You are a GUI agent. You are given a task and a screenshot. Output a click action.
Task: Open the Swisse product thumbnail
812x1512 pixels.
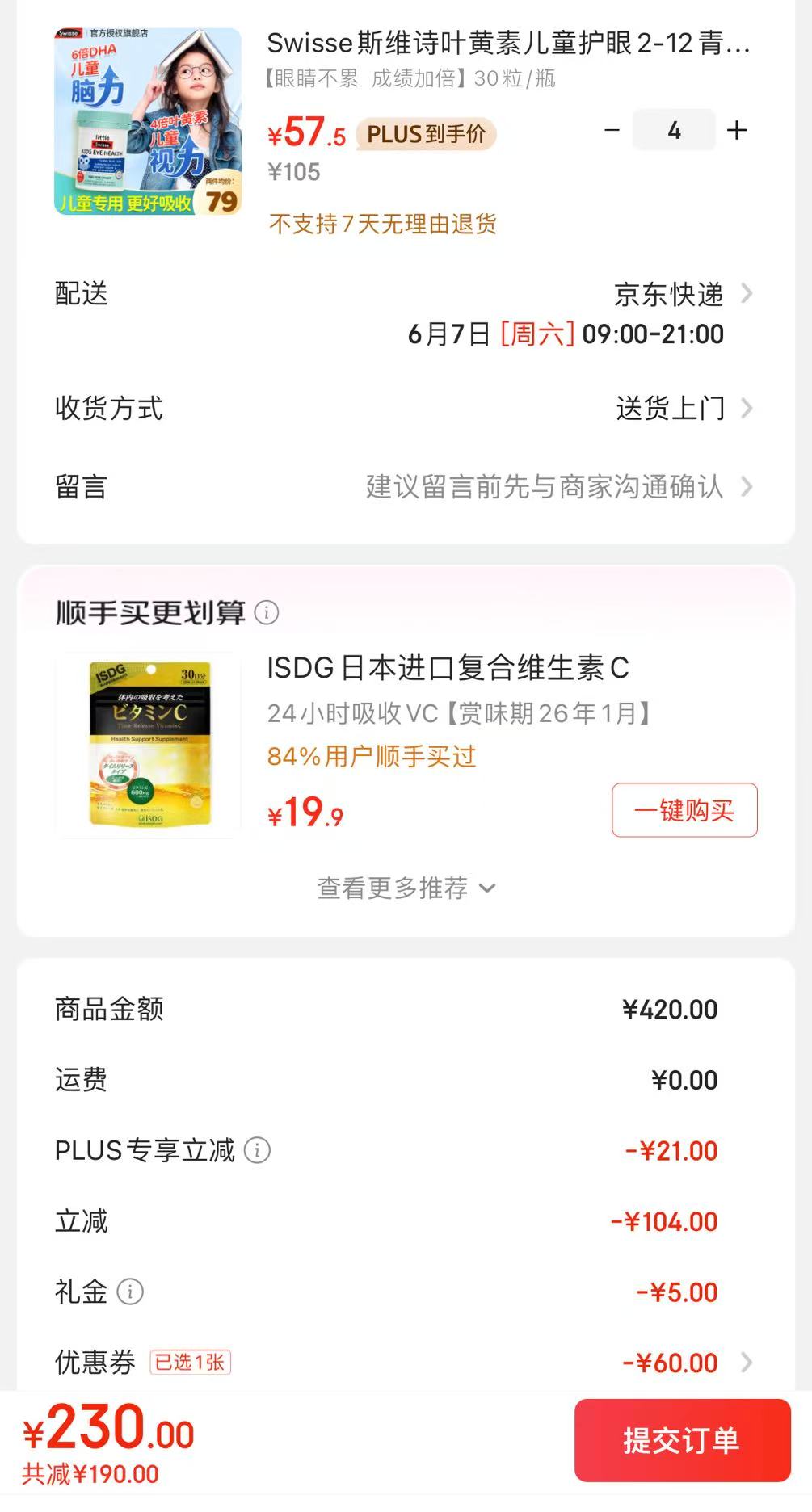(148, 121)
